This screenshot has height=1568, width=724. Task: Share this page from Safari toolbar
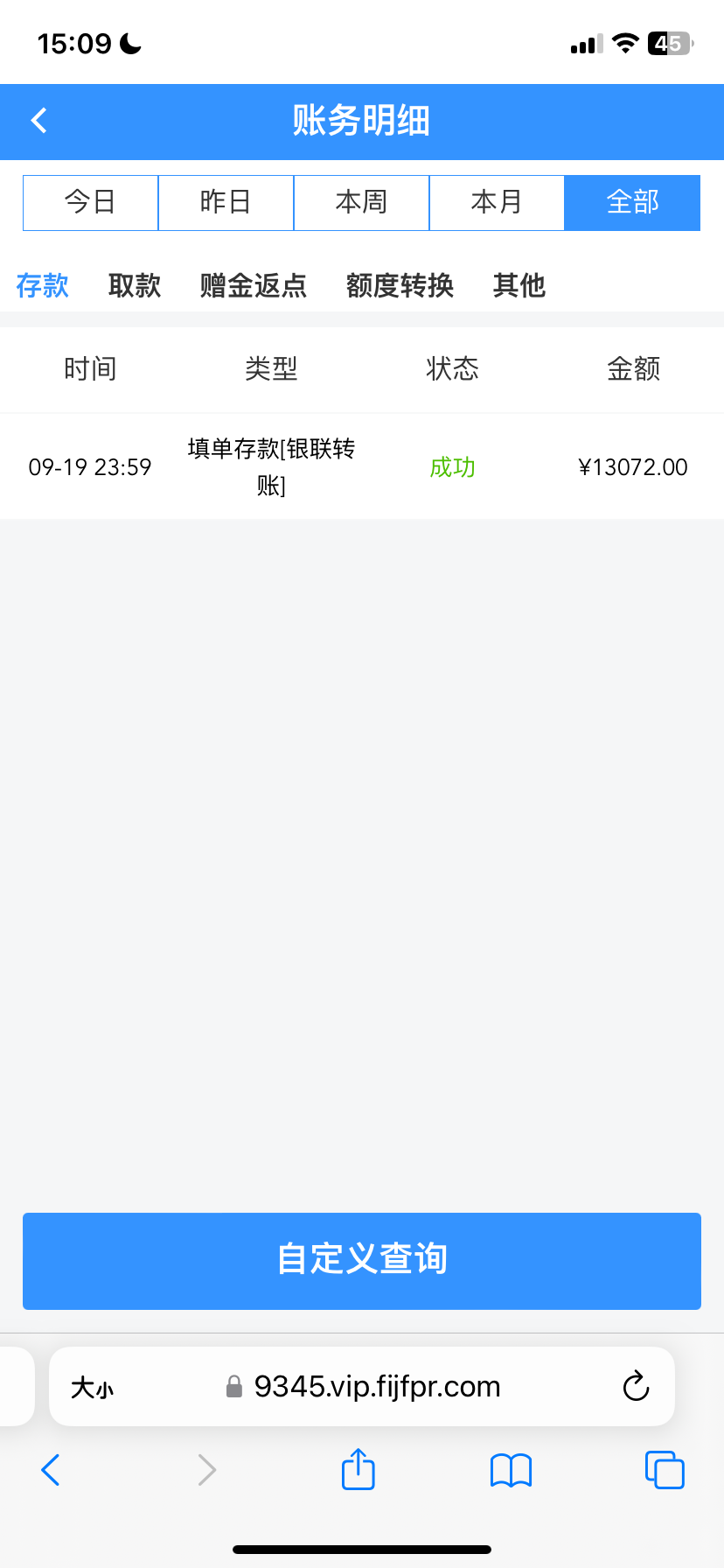tap(358, 1469)
